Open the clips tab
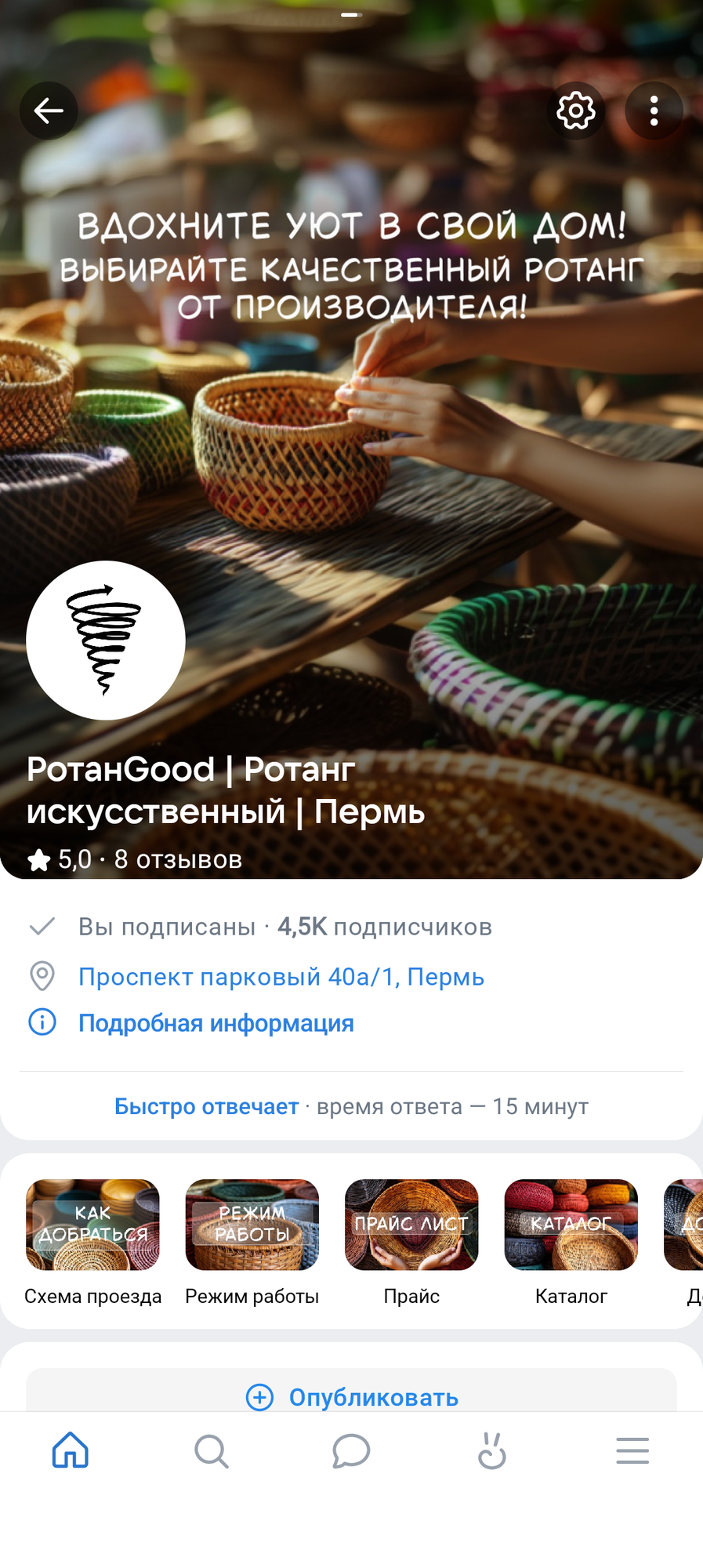 pos(491,1450)
